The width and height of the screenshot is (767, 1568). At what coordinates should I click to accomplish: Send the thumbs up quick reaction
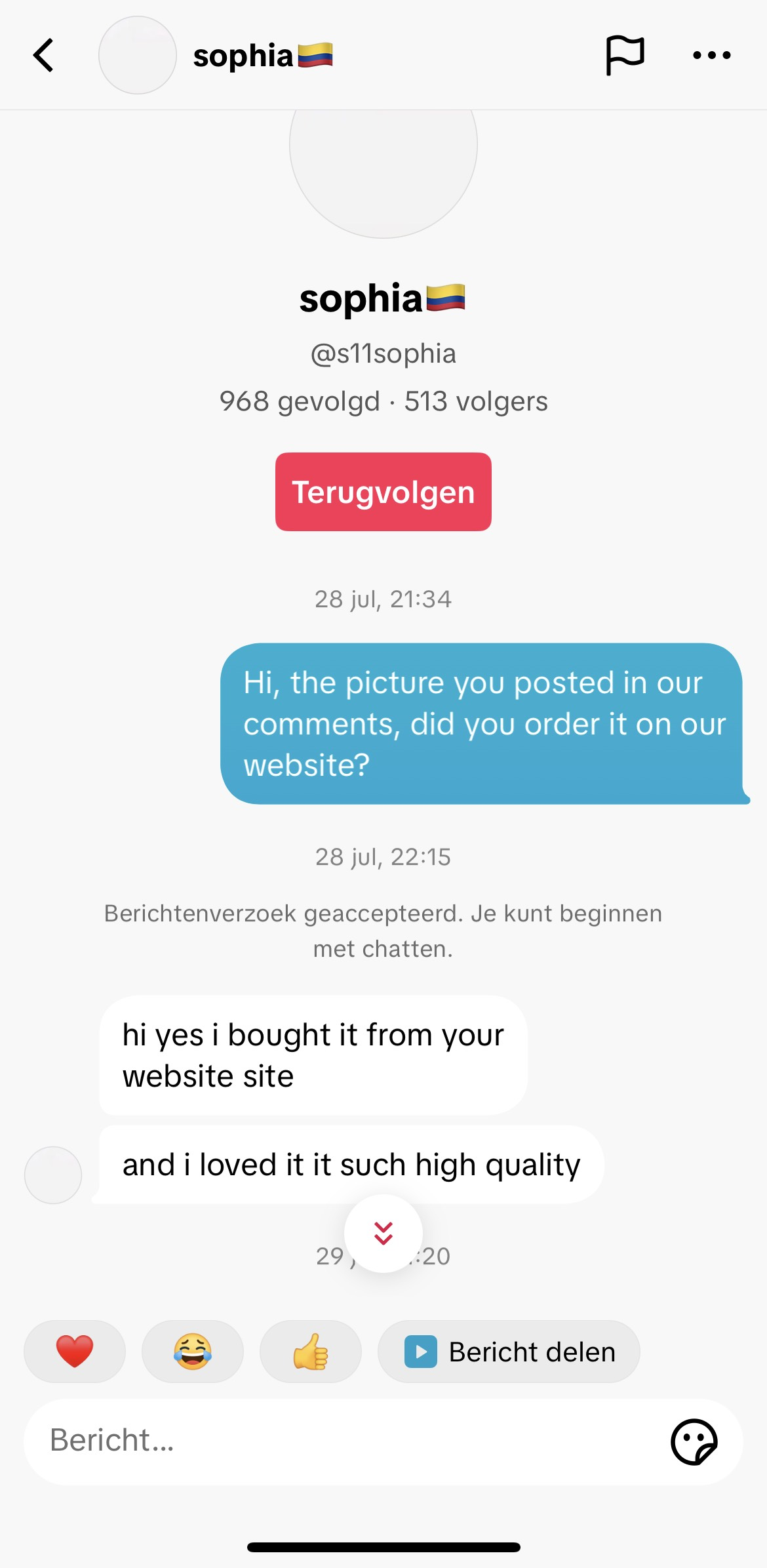point(311,1352)
